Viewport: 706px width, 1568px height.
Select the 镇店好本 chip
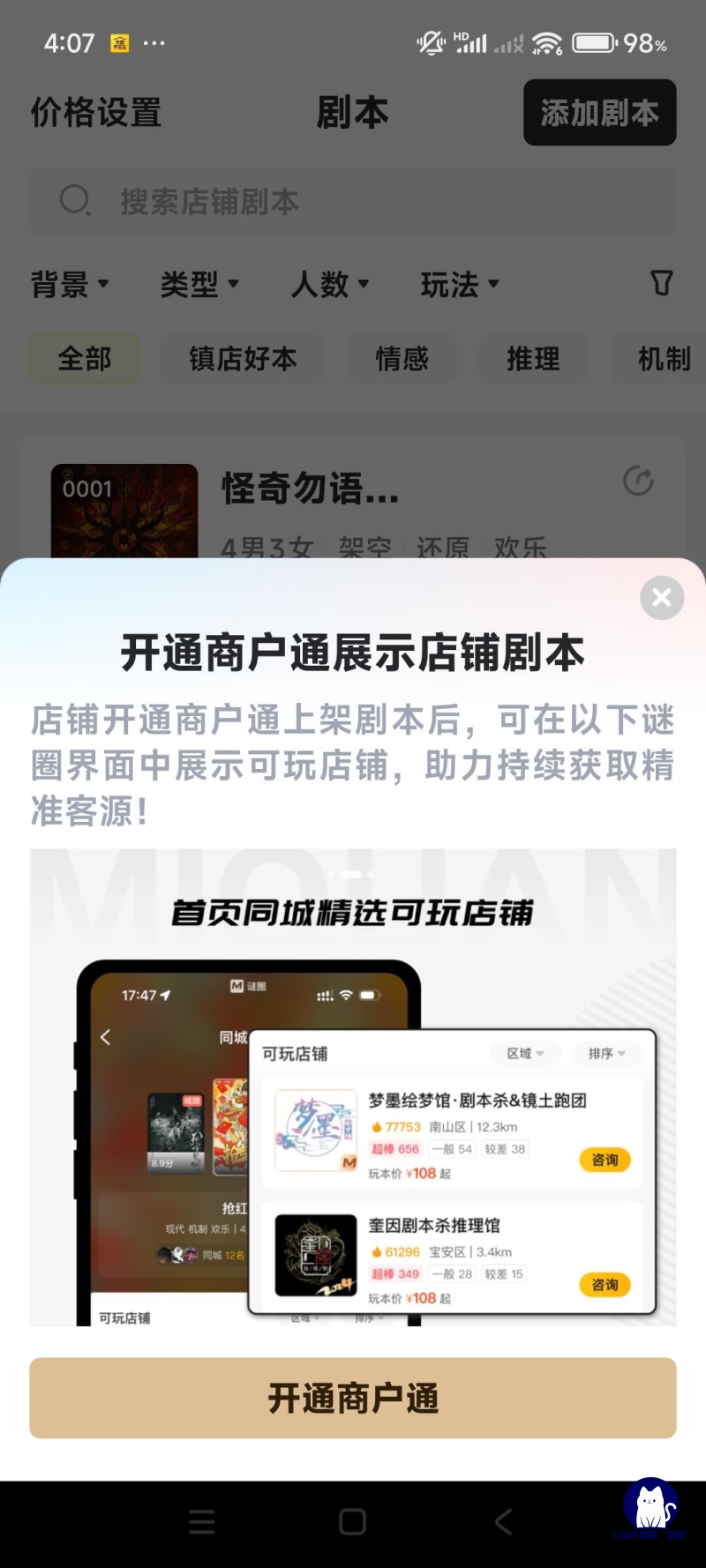(243, 359)
